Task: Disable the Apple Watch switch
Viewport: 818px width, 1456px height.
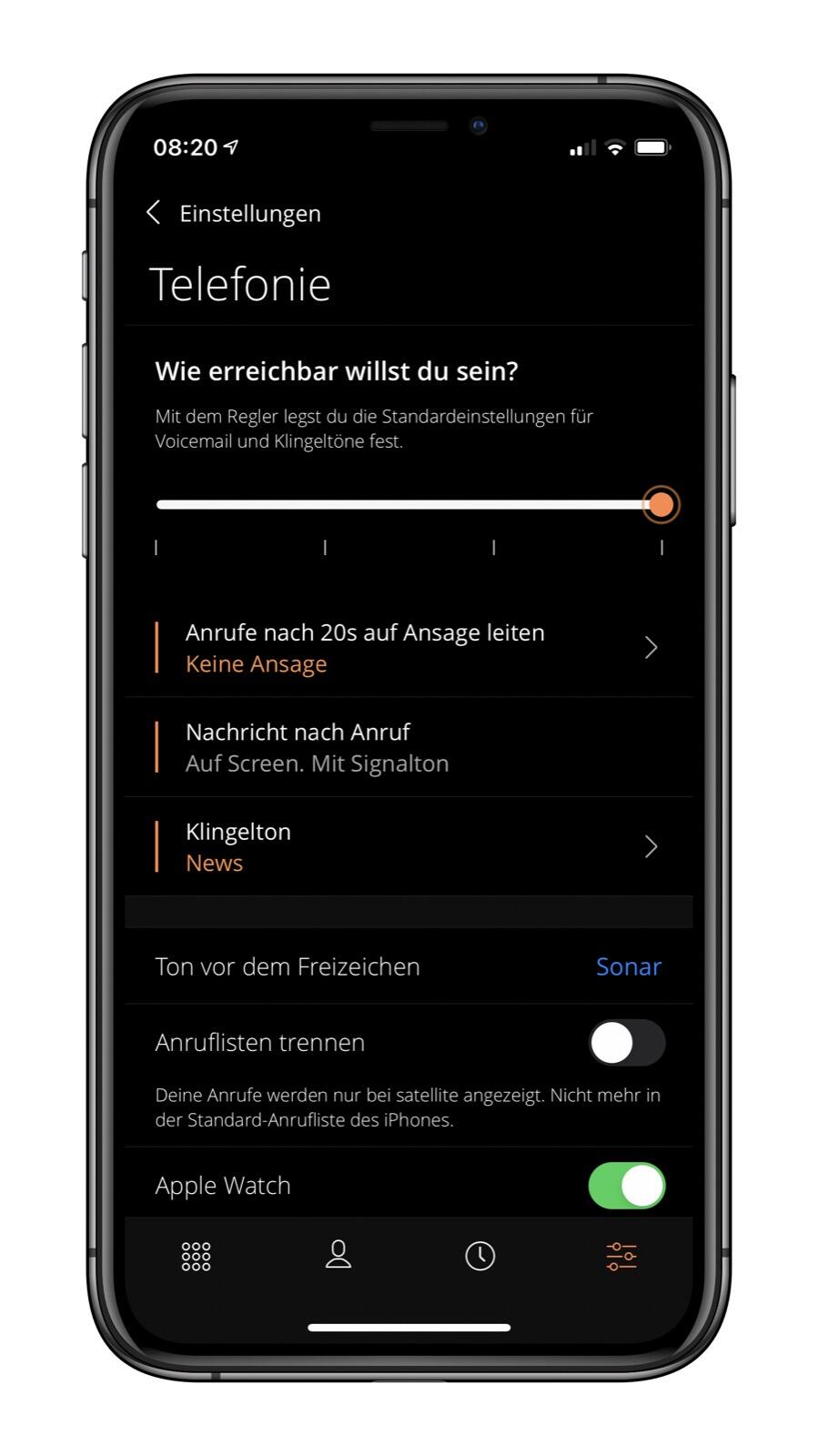Action: (x=627, y=1186)
